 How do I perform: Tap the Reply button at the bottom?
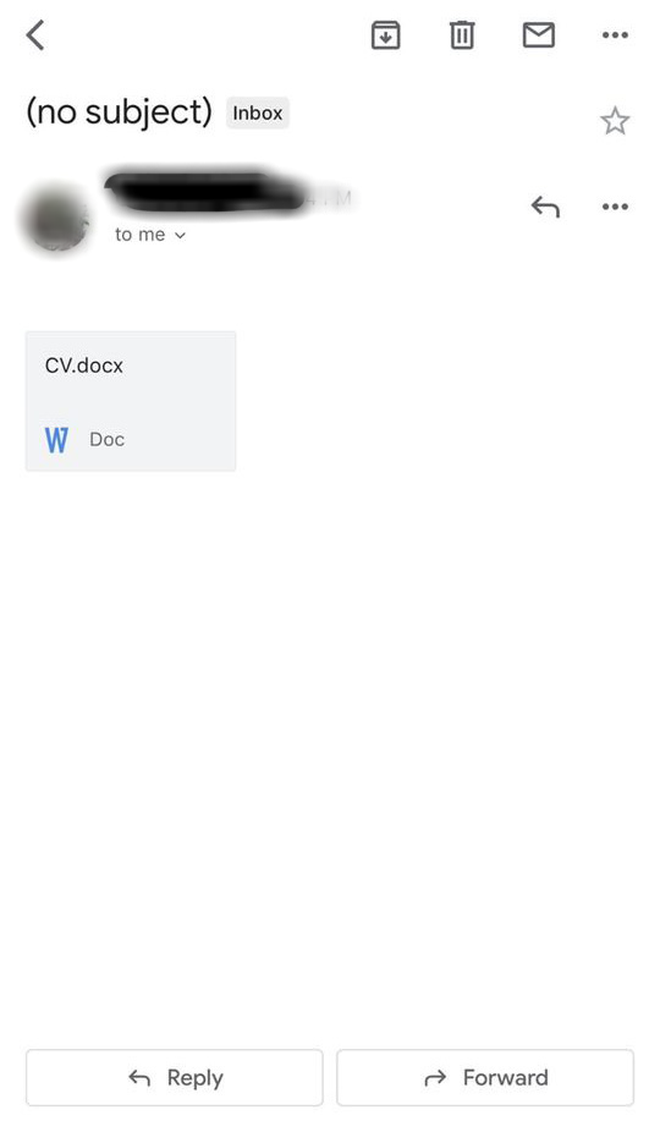click(174, 1077)
